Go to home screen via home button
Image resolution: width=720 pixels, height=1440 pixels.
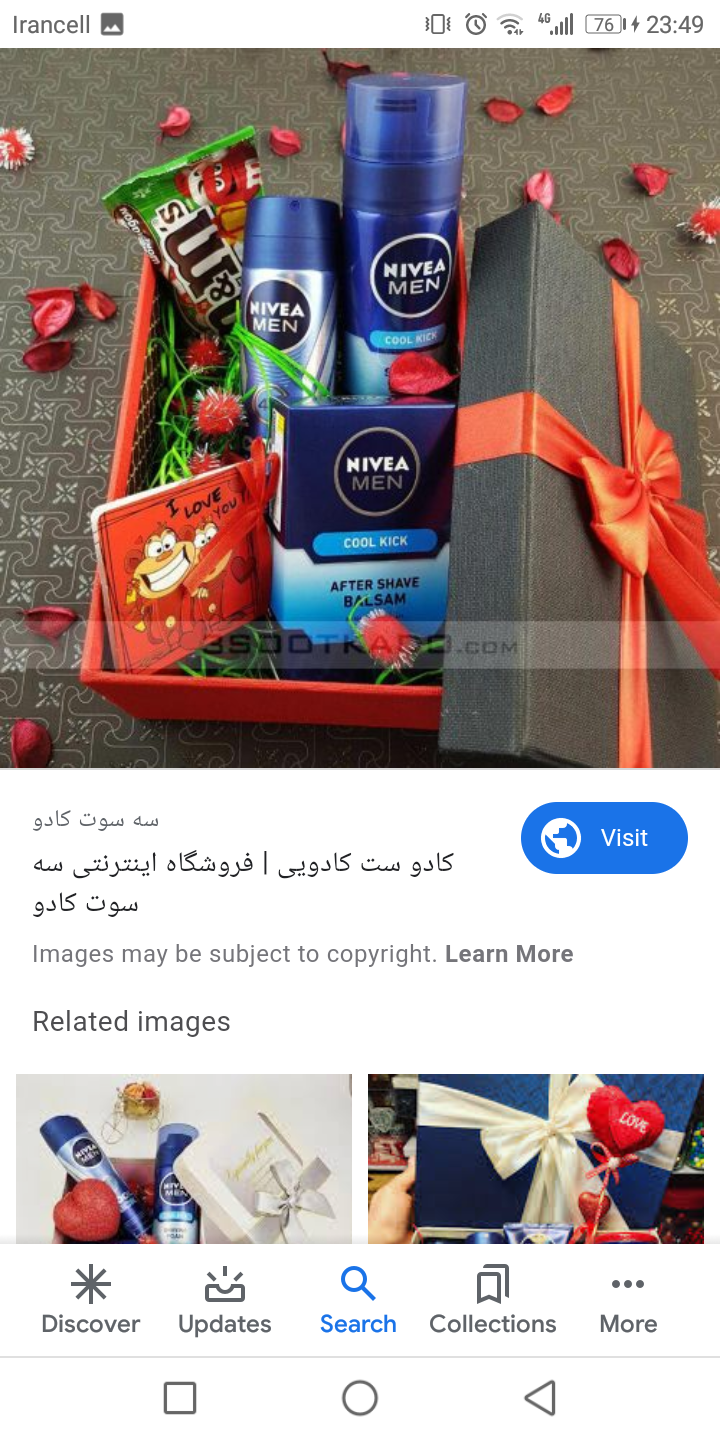click(x=360, y=1397)
